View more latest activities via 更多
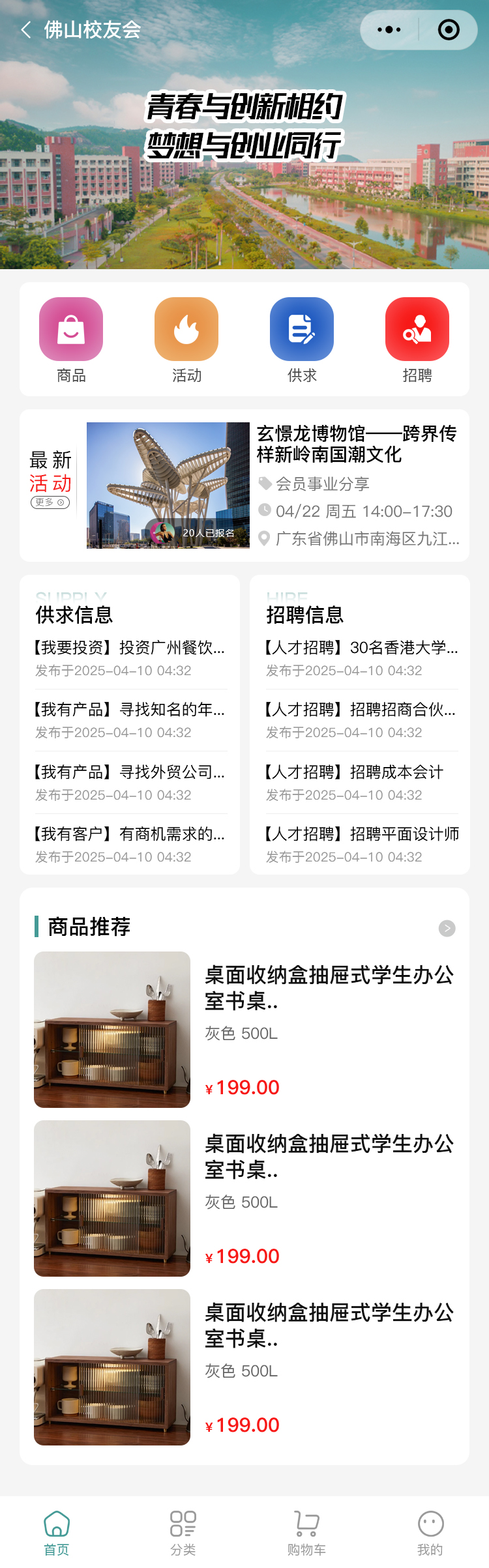The width and height of the screenshot is (489, 1568). click(50, 502)
